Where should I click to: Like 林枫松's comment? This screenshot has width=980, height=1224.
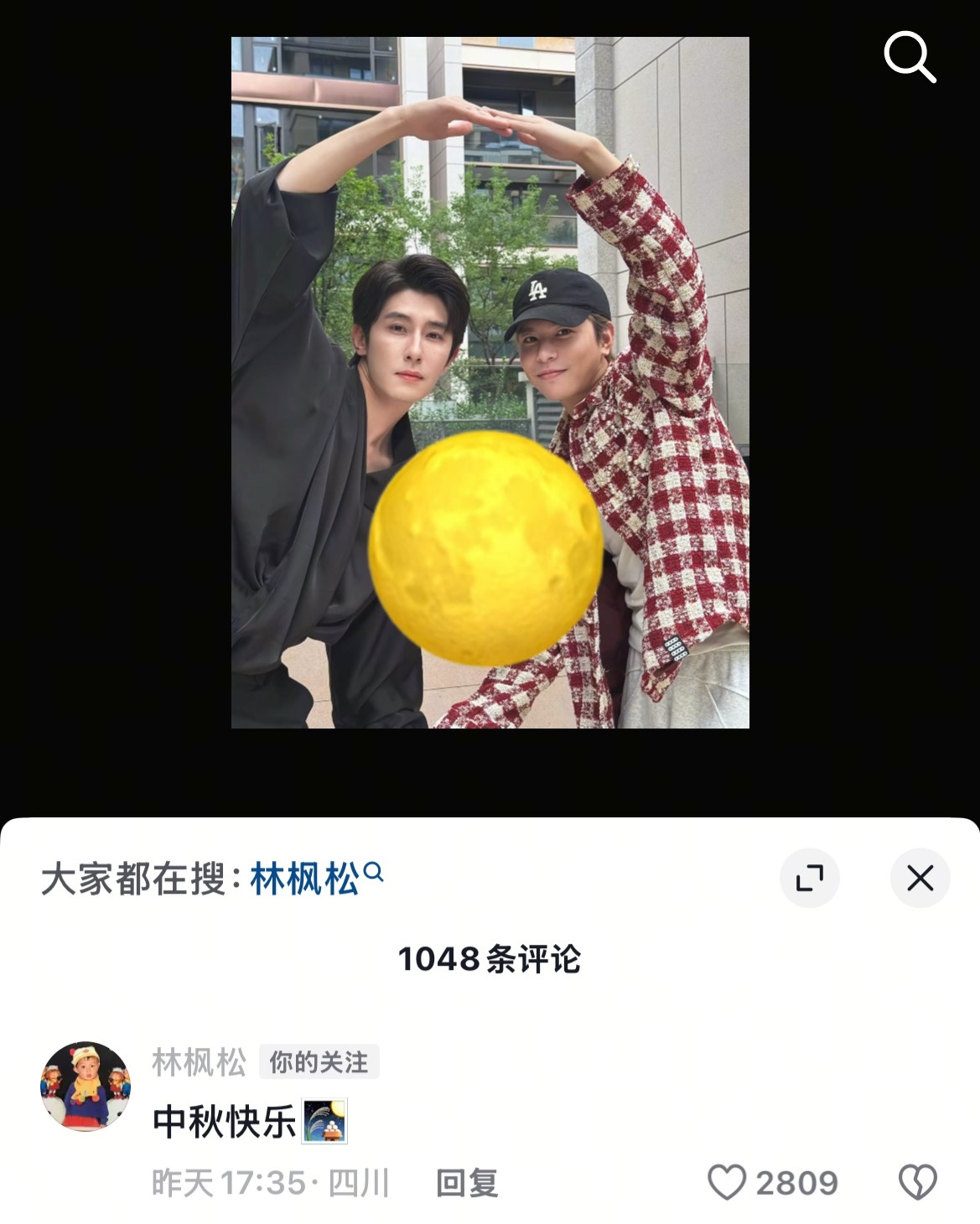pos(727,1183)
